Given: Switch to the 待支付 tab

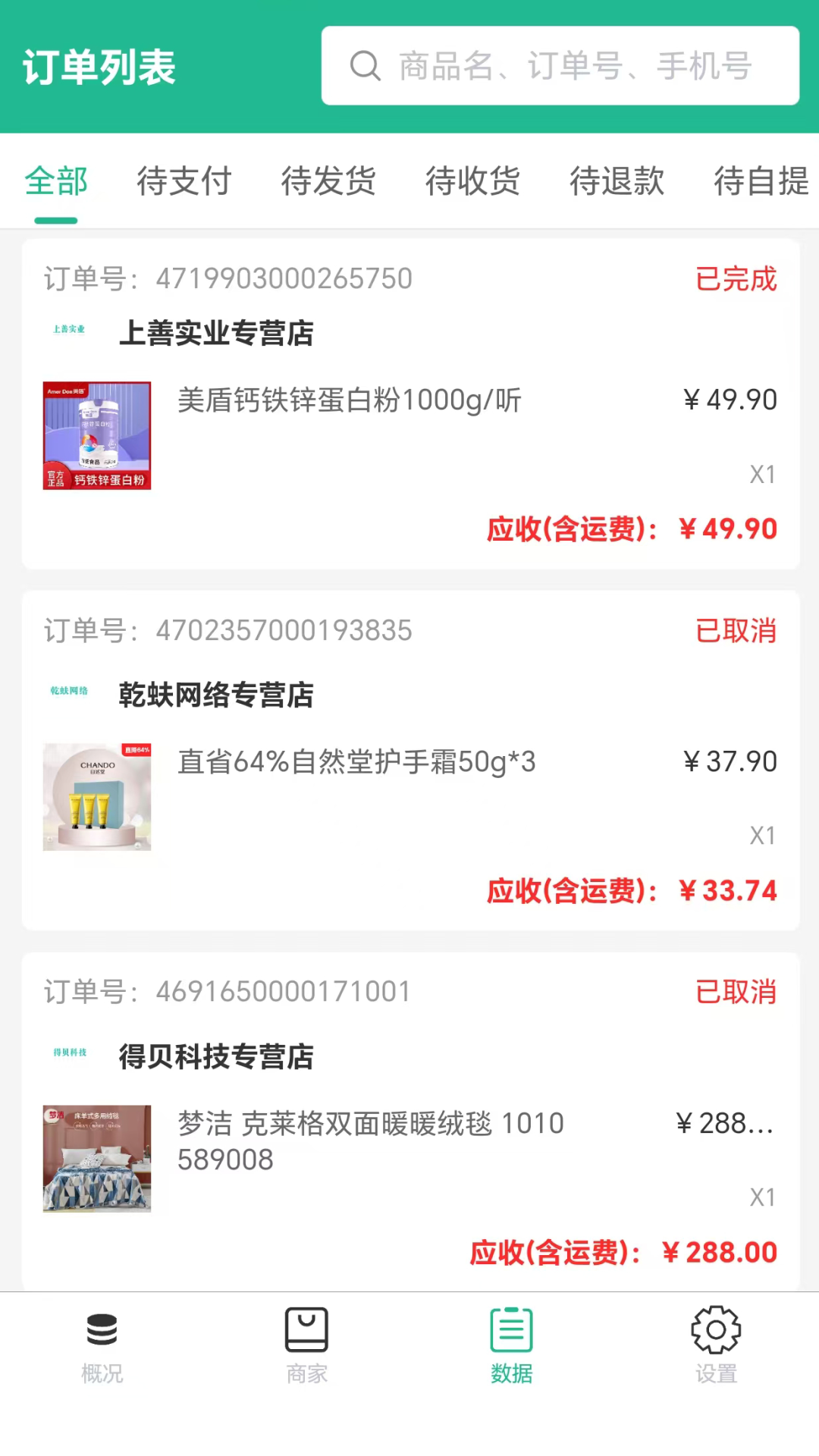Looking at the screenshot, I should point(183,182).
